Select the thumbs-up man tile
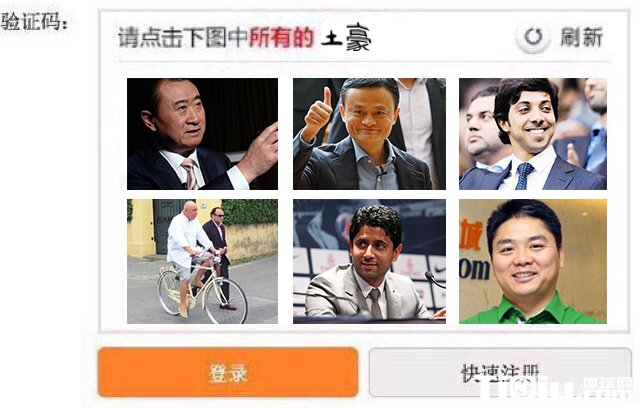This screenshot has height=408, width=640. 369,134
